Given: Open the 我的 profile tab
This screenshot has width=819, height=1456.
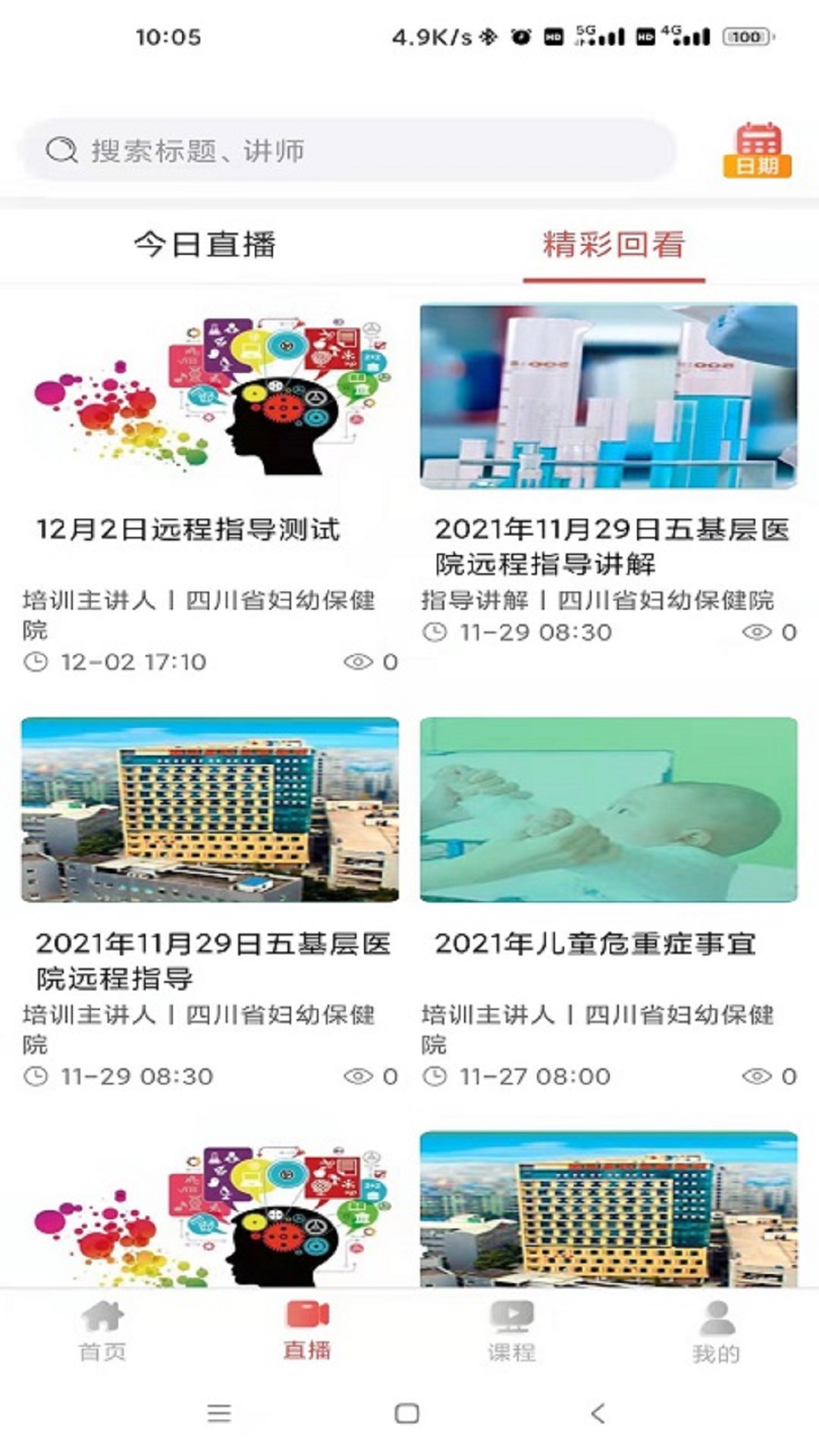Looking at the screenshot, I should 716,1330.
